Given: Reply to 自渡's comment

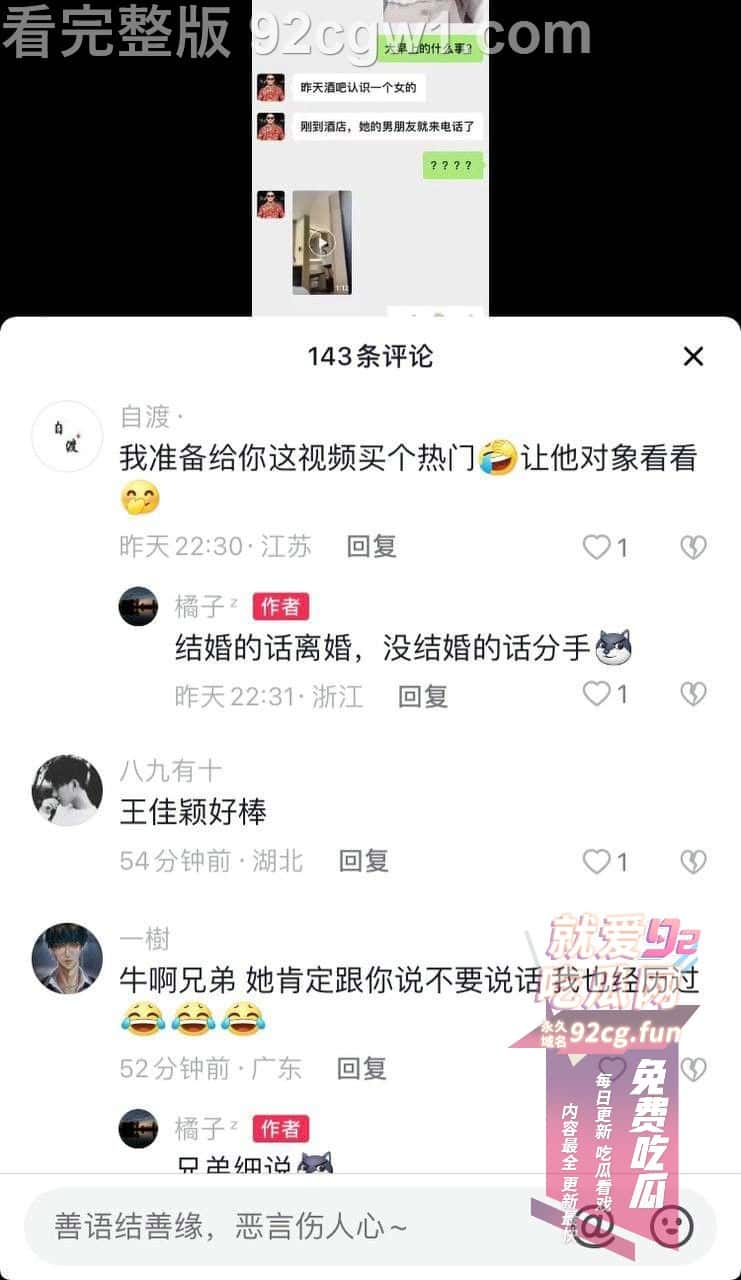Looking at the screenshot, I should pos(372,546).
